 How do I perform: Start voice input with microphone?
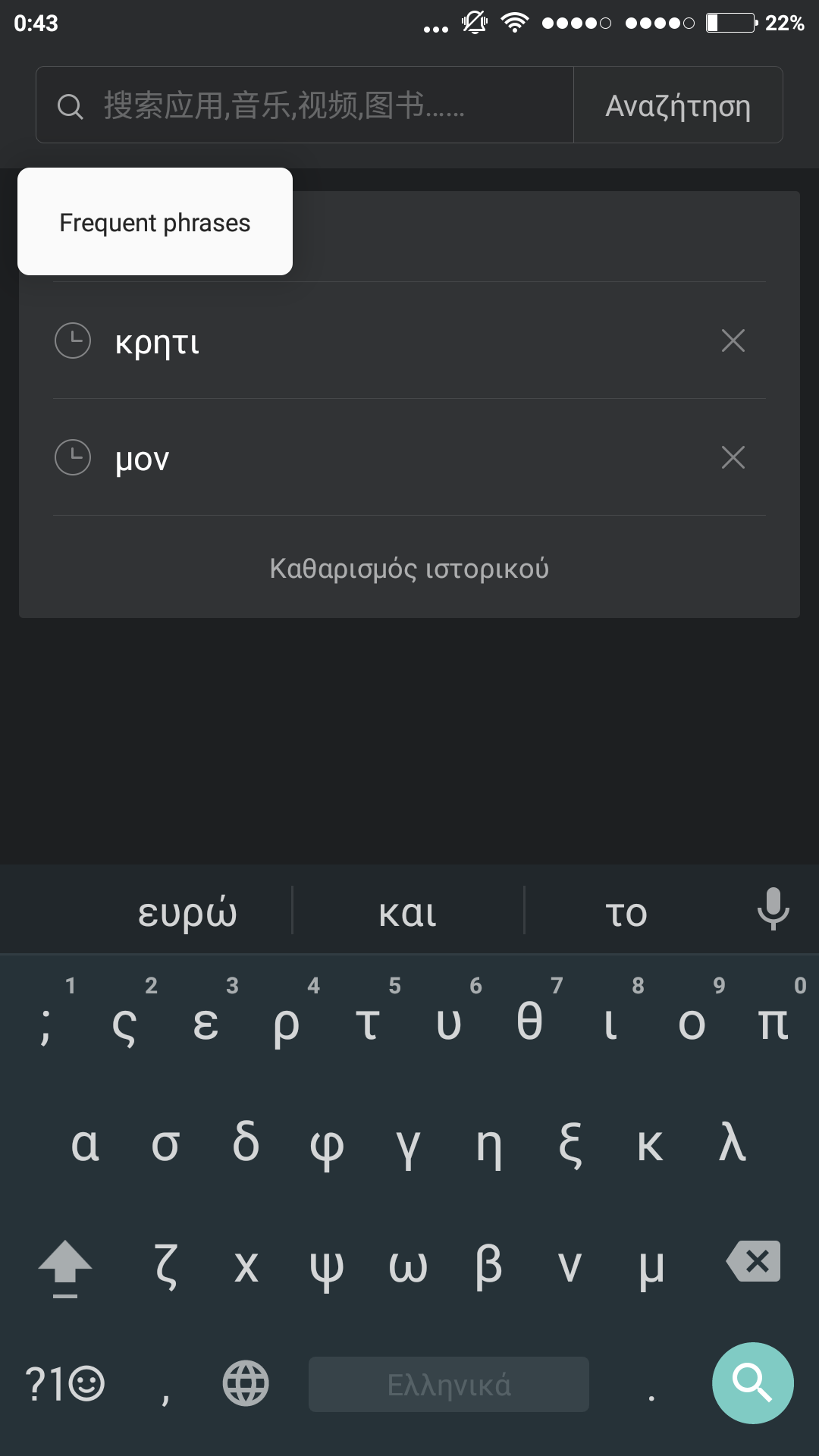773,909
